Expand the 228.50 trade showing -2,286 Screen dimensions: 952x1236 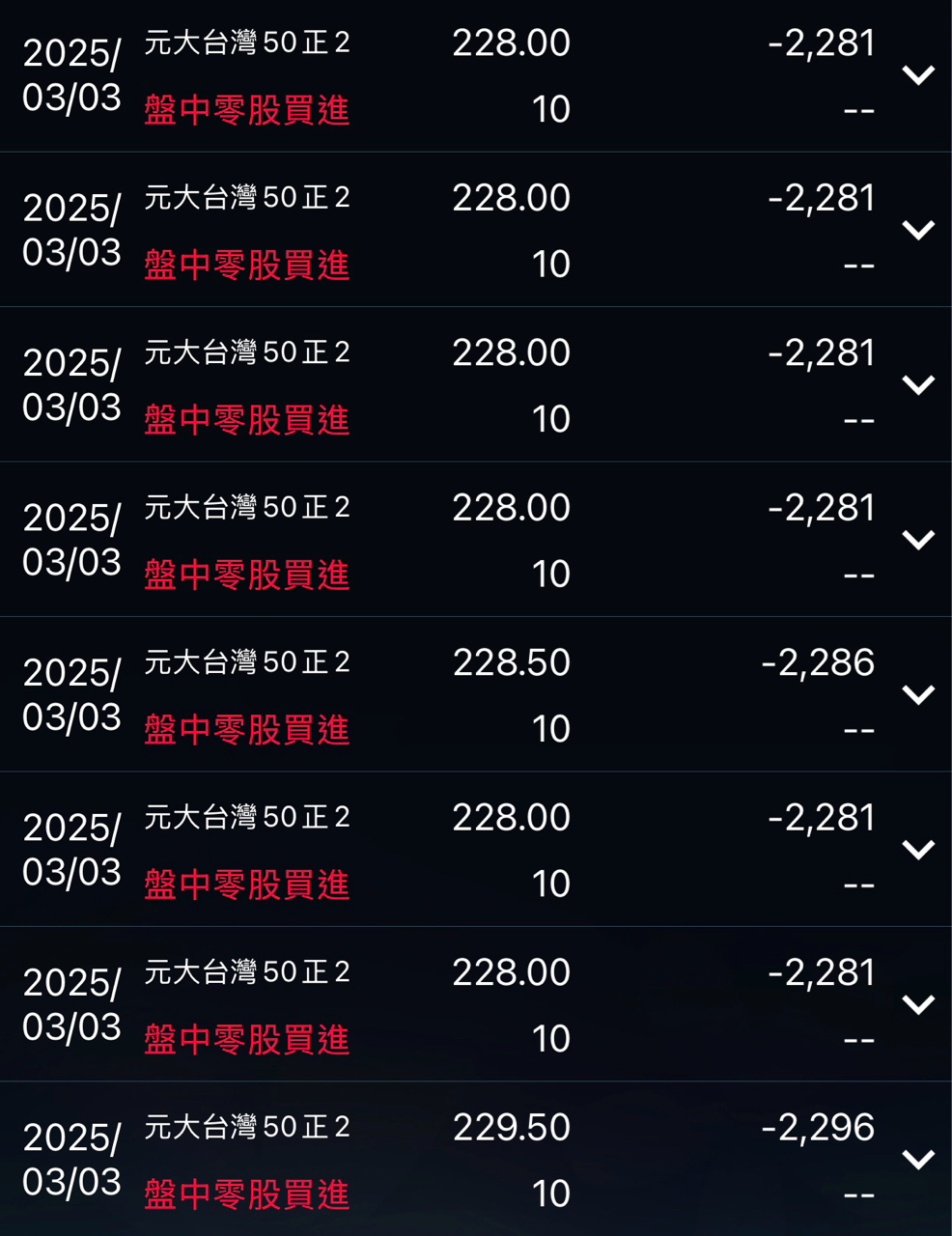pyautogui.click(x=917, y=694)
